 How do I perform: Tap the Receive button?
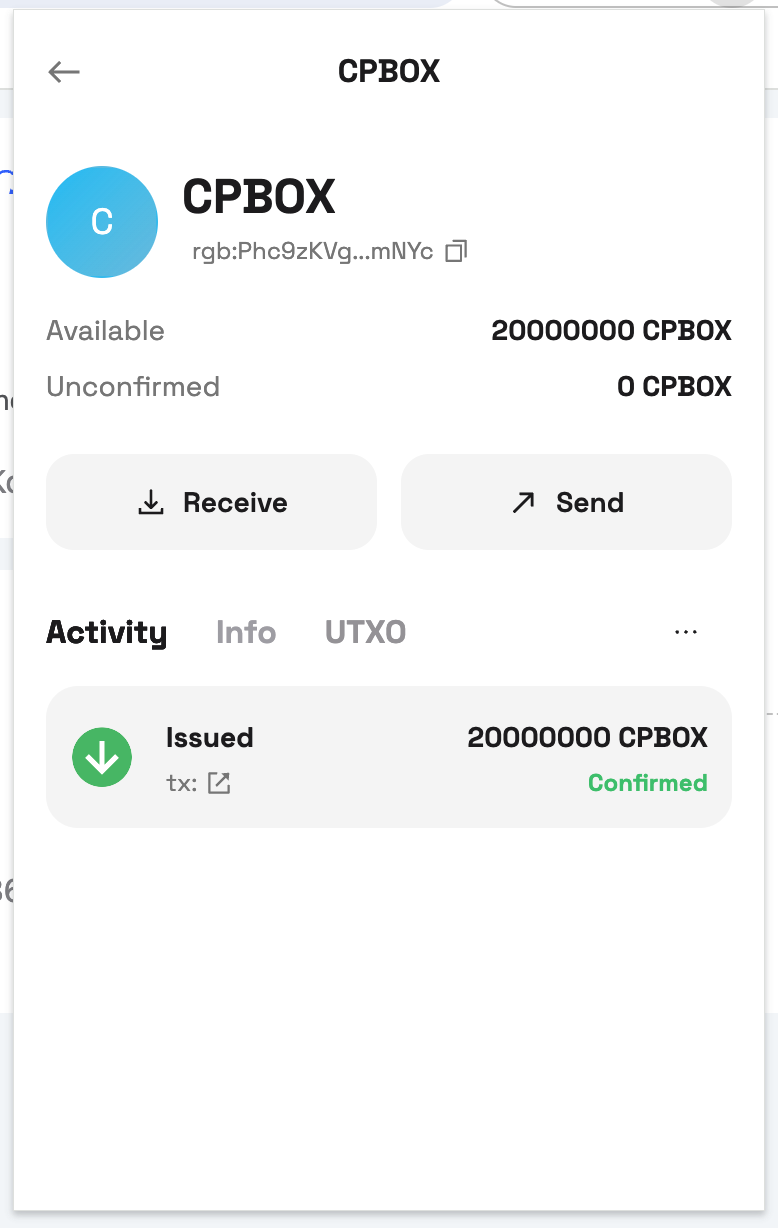[211, 502]
